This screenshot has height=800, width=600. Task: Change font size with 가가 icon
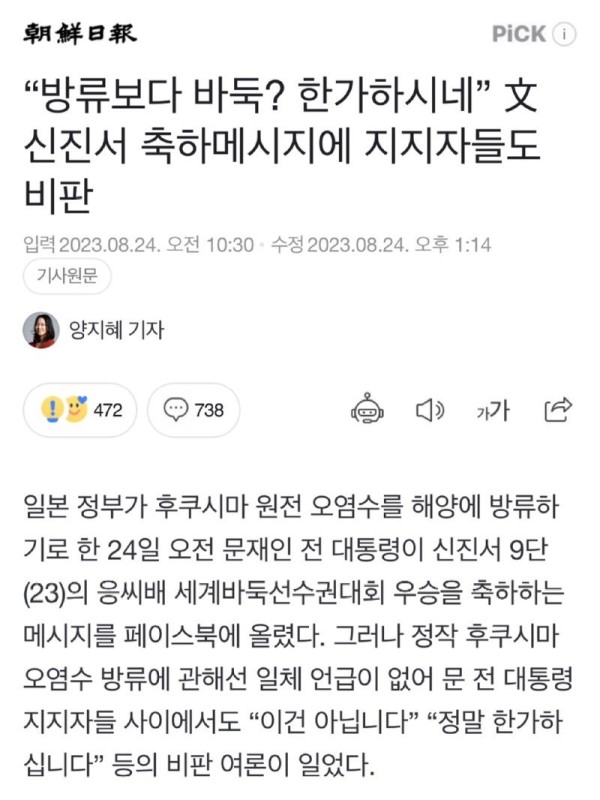point(493,409)
